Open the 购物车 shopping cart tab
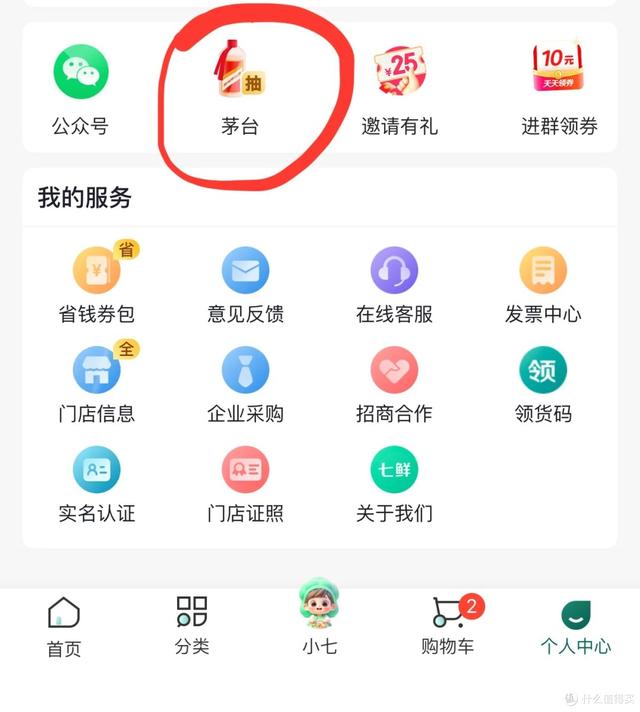The image size is (640, 712). tap(447, 626)
